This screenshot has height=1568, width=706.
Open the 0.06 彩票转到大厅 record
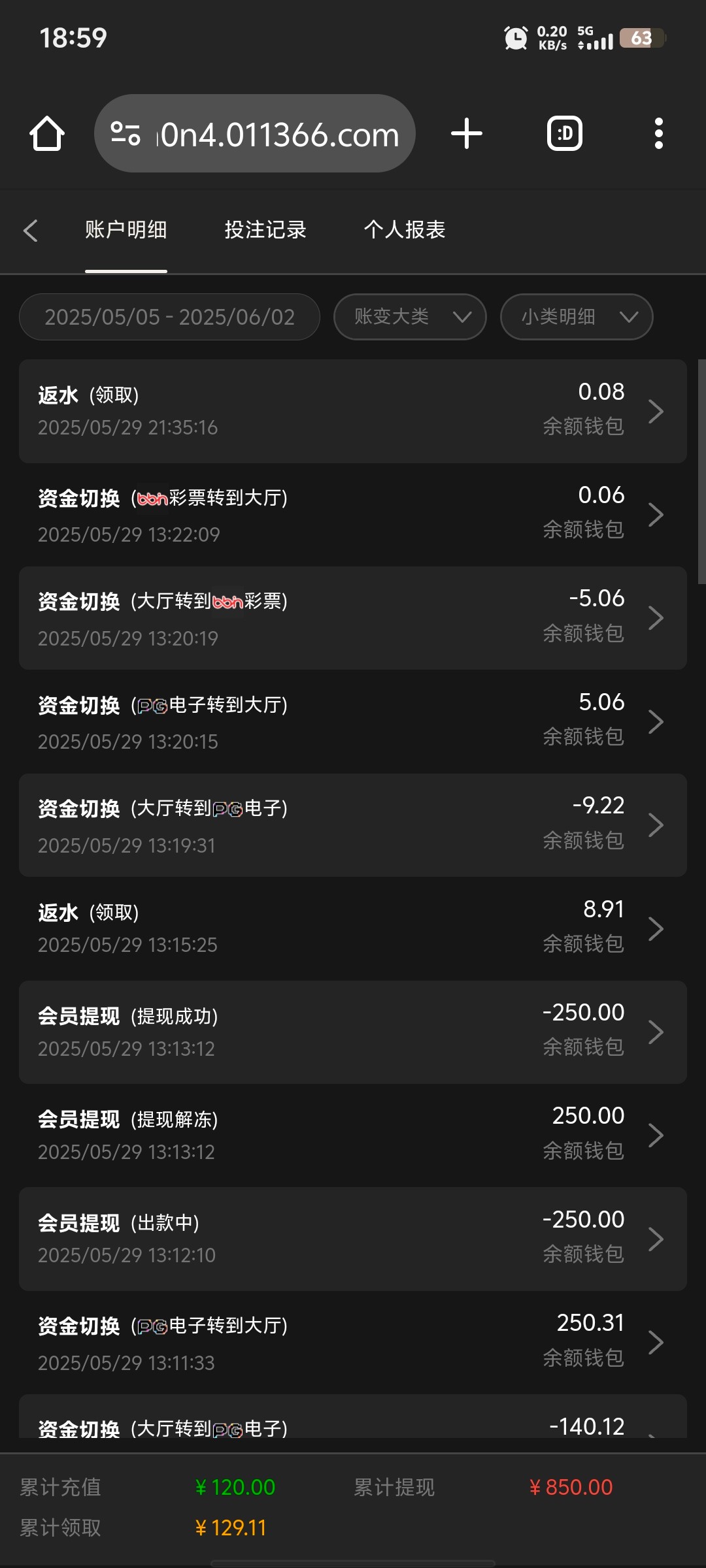pos(353,515)
